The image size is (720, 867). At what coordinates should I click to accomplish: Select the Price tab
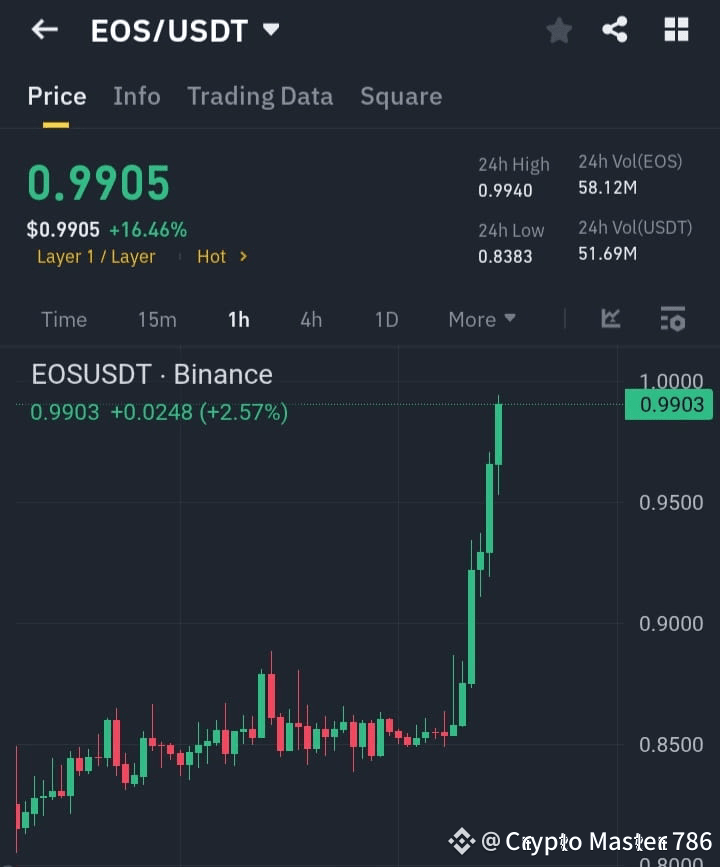[56, 96]
